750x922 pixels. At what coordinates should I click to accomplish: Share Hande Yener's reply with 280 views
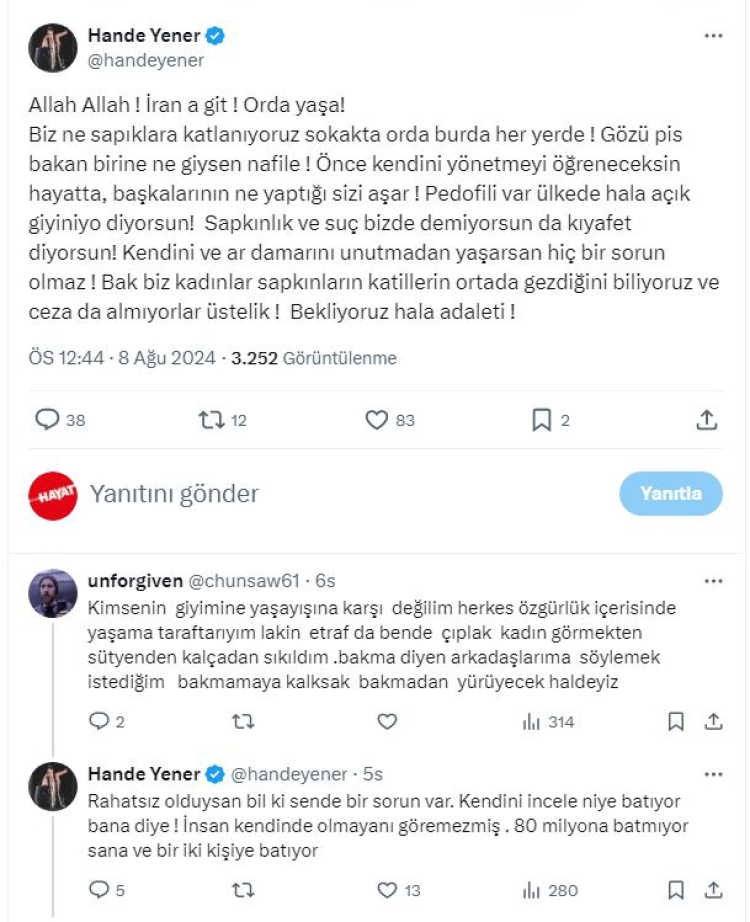pos(713,889)
